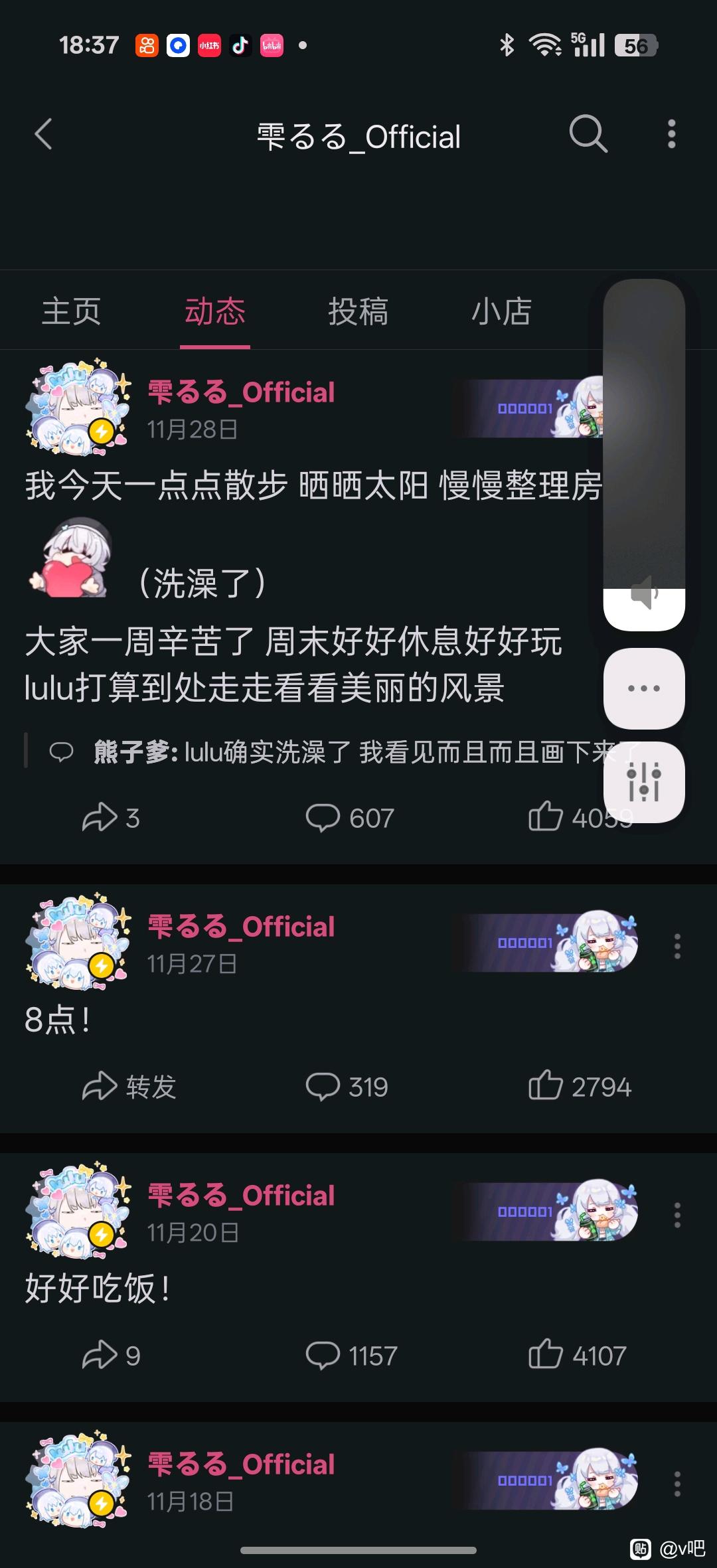This screenshot has height=1568, width=717.
Task: Switch to the 主页 tab
Action: [71, 311]
